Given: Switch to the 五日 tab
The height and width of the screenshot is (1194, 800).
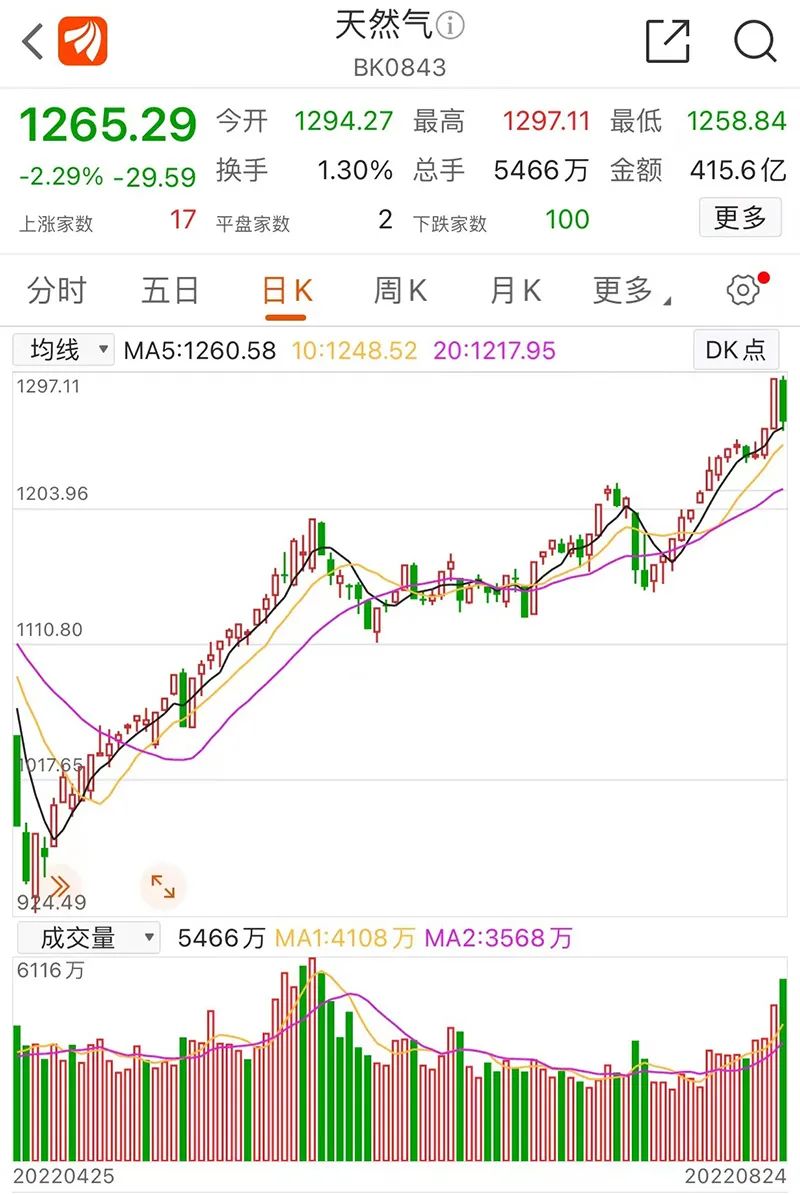Looking at the screenshot, I should click(x=170, y=291).
